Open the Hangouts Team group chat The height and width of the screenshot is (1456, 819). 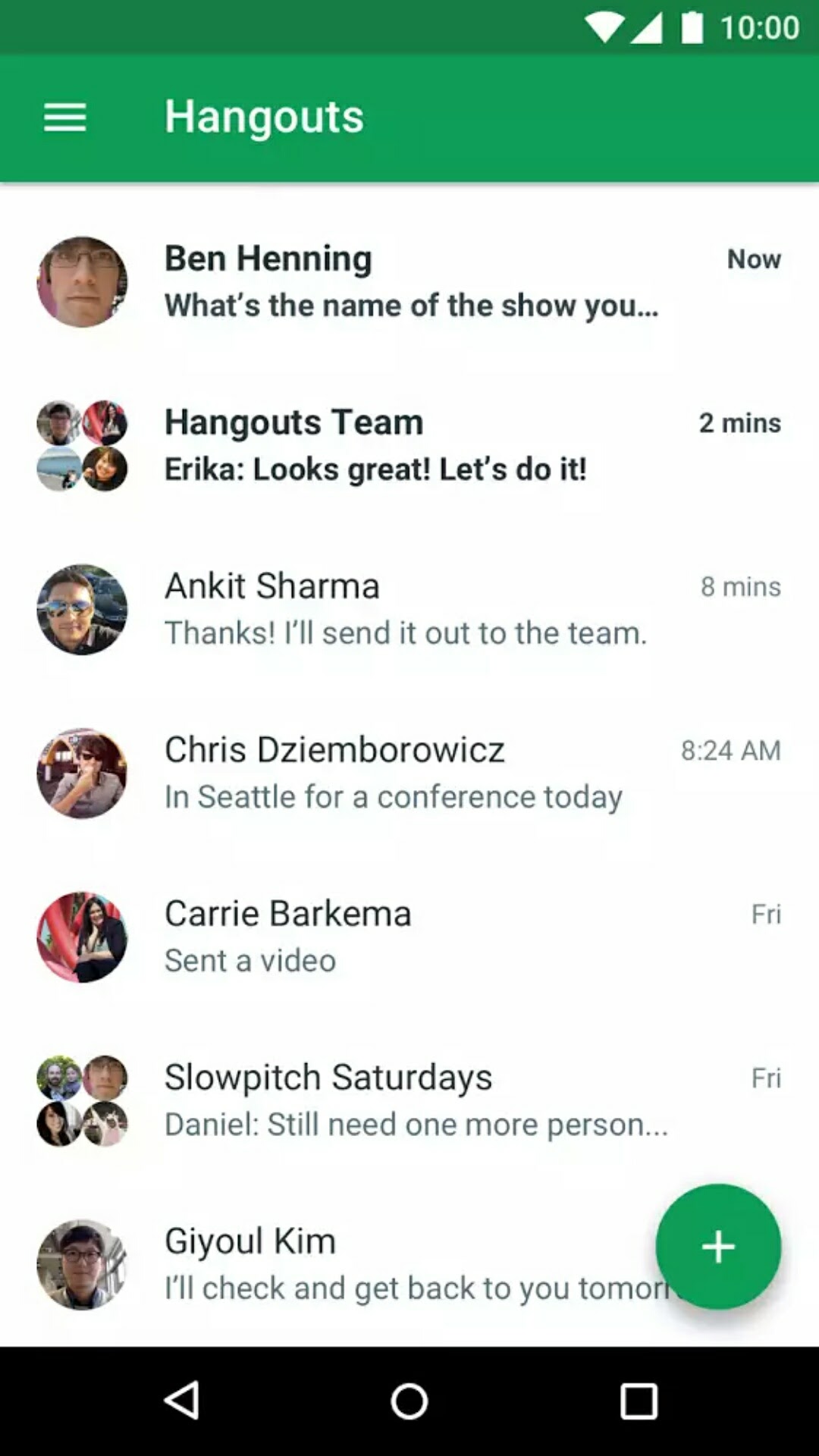[409, 446]
